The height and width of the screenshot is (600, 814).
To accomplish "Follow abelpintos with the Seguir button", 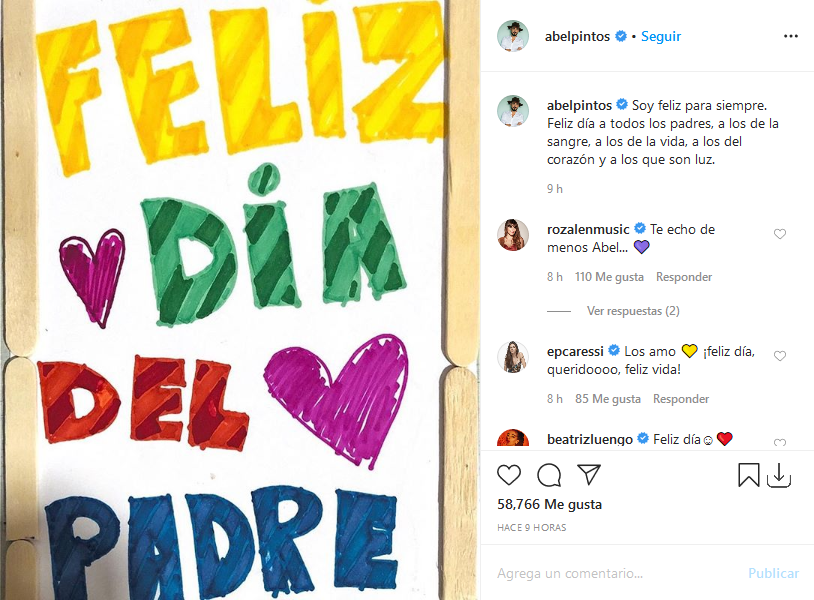I will pos(661,36).
